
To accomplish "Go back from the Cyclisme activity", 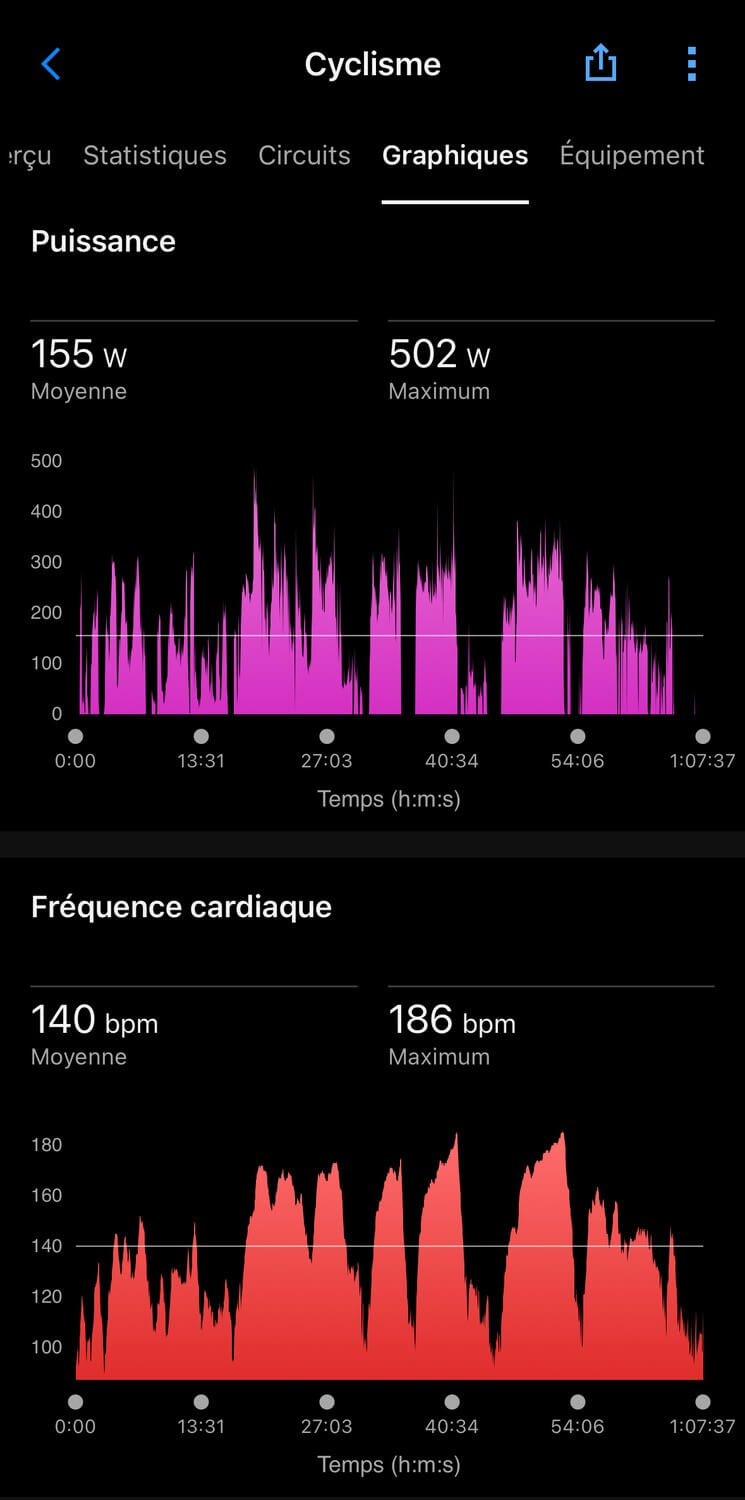I will (51, 65).
